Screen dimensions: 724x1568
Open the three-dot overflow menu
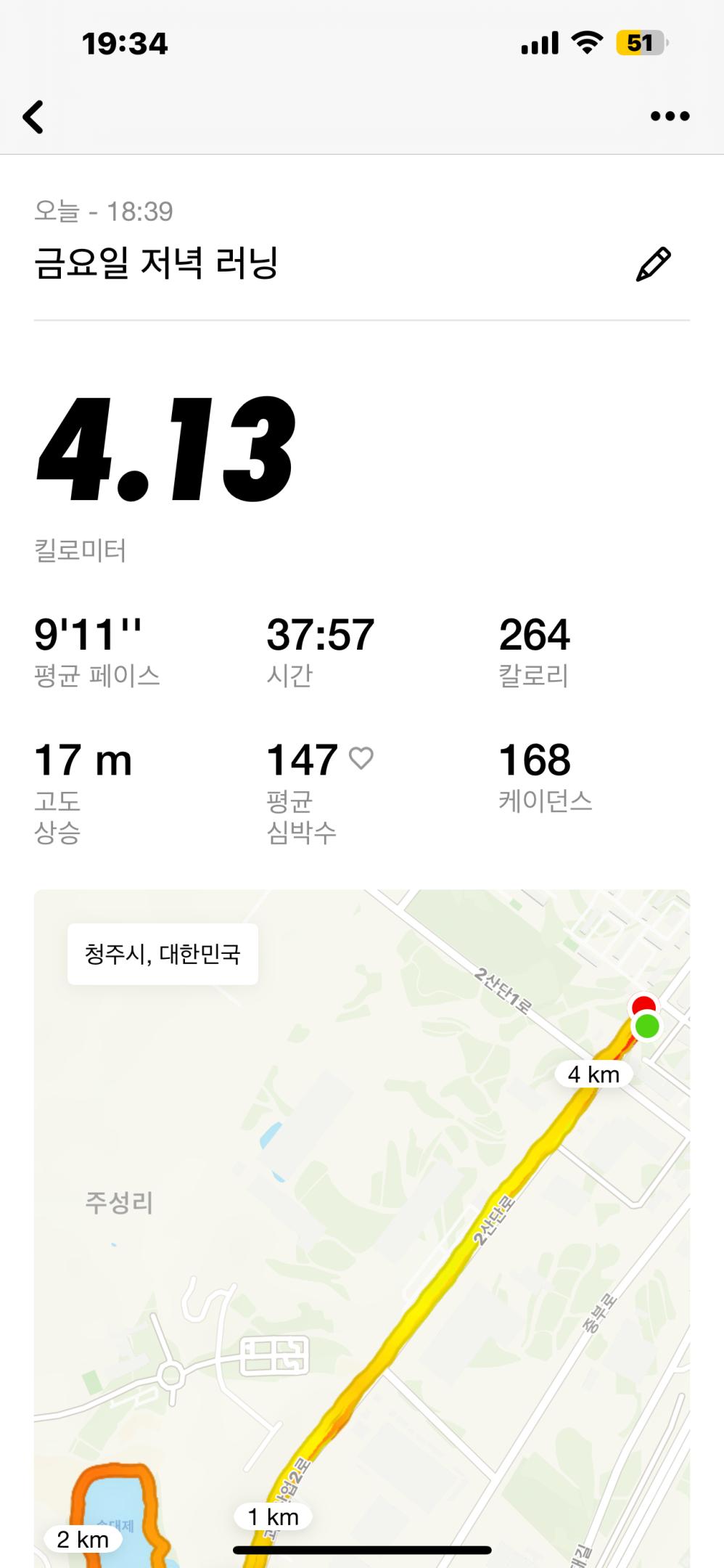tap(670, 116)
